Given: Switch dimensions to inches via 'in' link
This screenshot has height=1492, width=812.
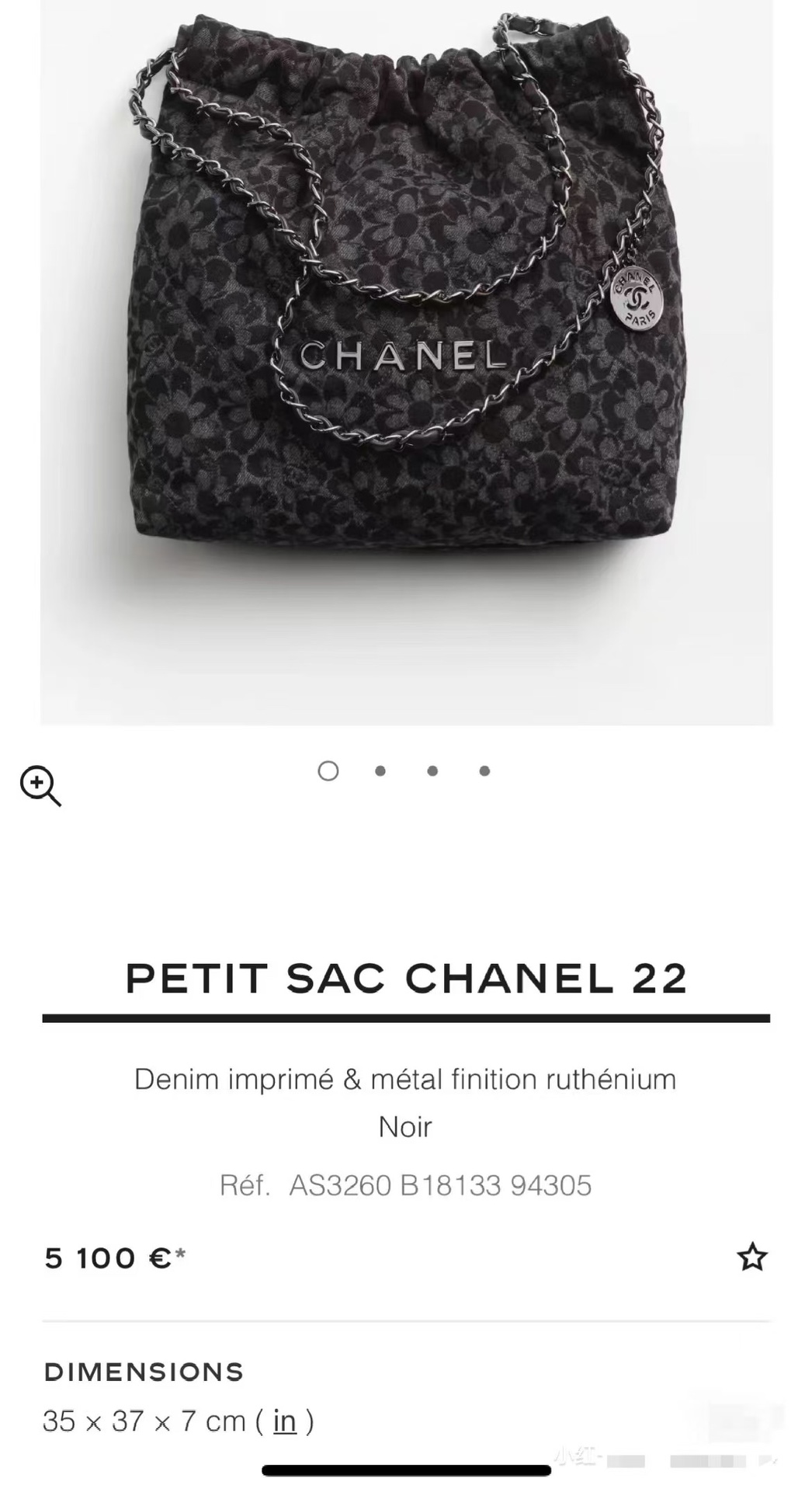Looking at the screenshot, I should pos(285,1421).
